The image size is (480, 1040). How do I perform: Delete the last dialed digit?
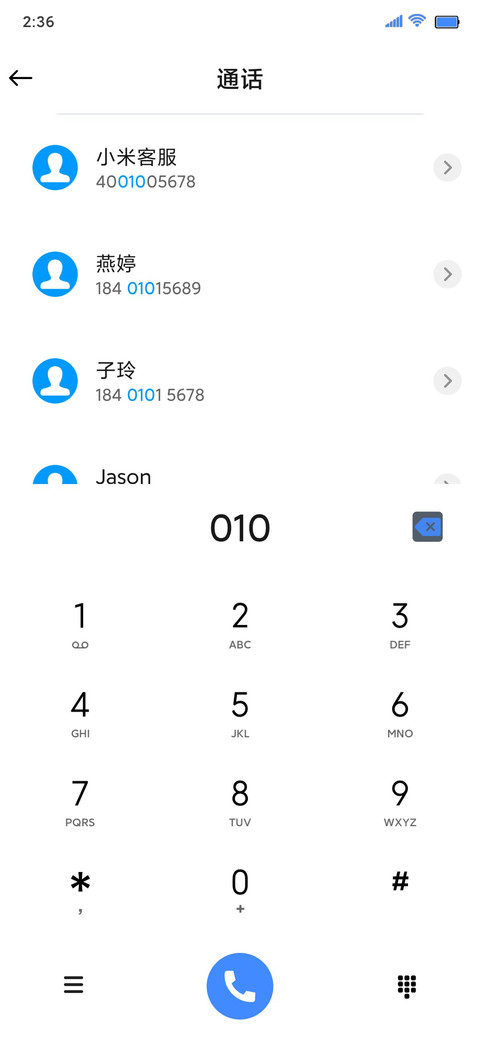(428, 527)
